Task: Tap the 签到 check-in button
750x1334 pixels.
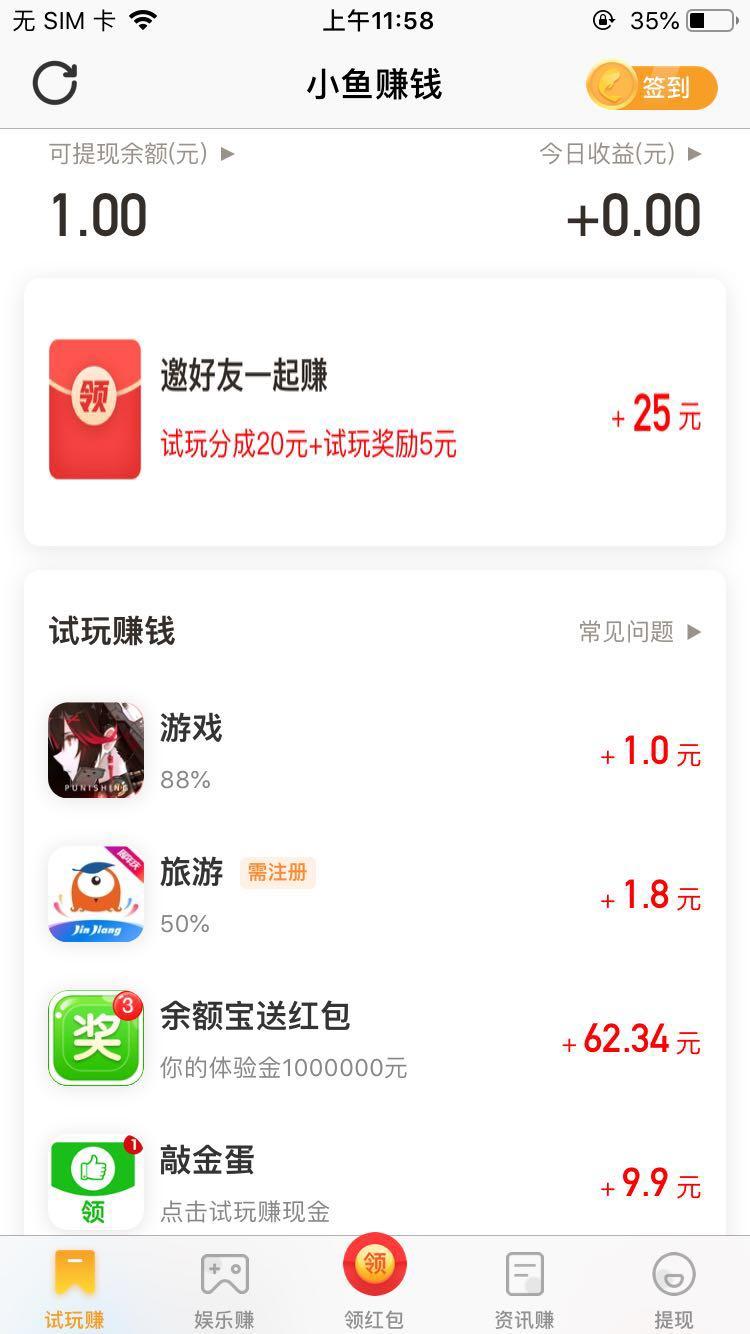Action: [652, 87]
